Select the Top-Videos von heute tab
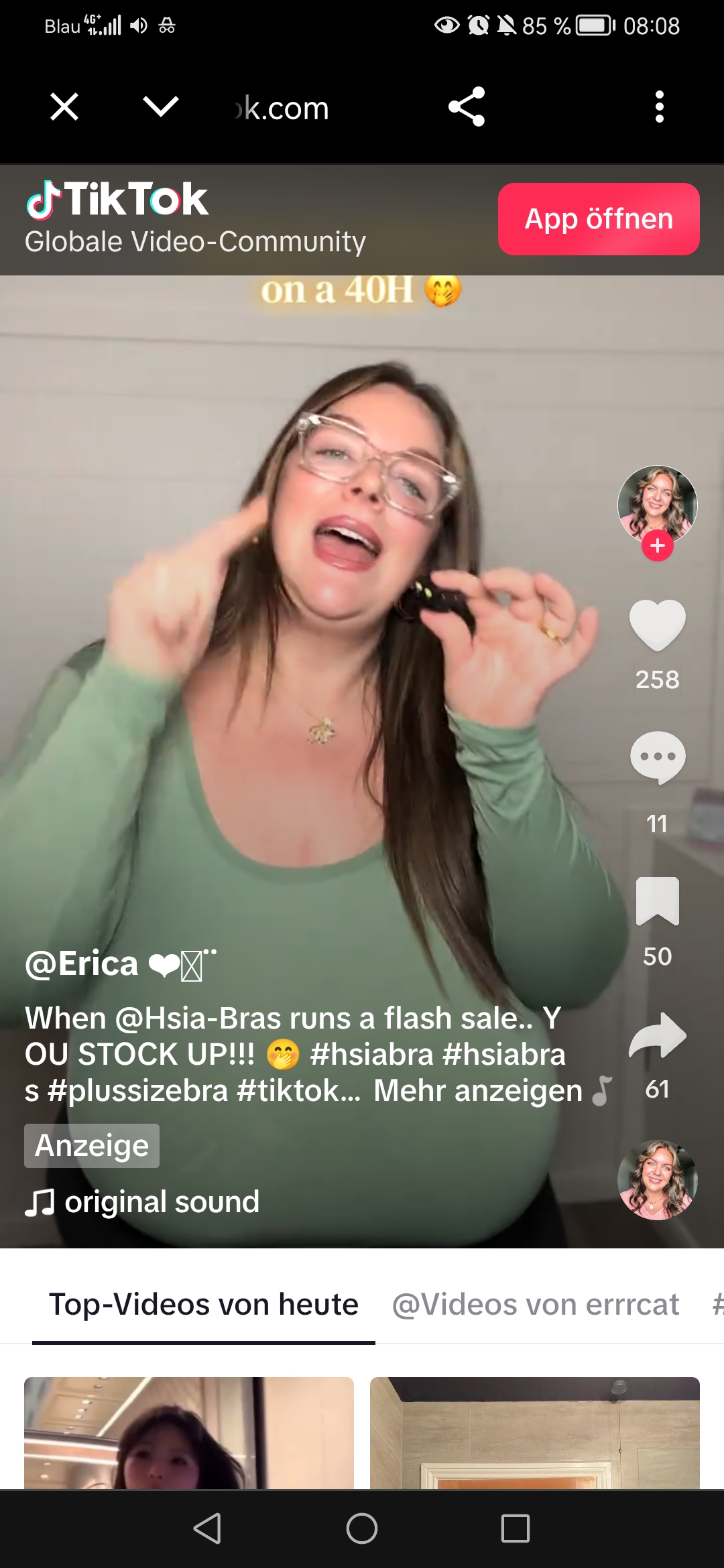Image resolution: width=724 pixels, height=1568 pixels. coord(204,1305)
